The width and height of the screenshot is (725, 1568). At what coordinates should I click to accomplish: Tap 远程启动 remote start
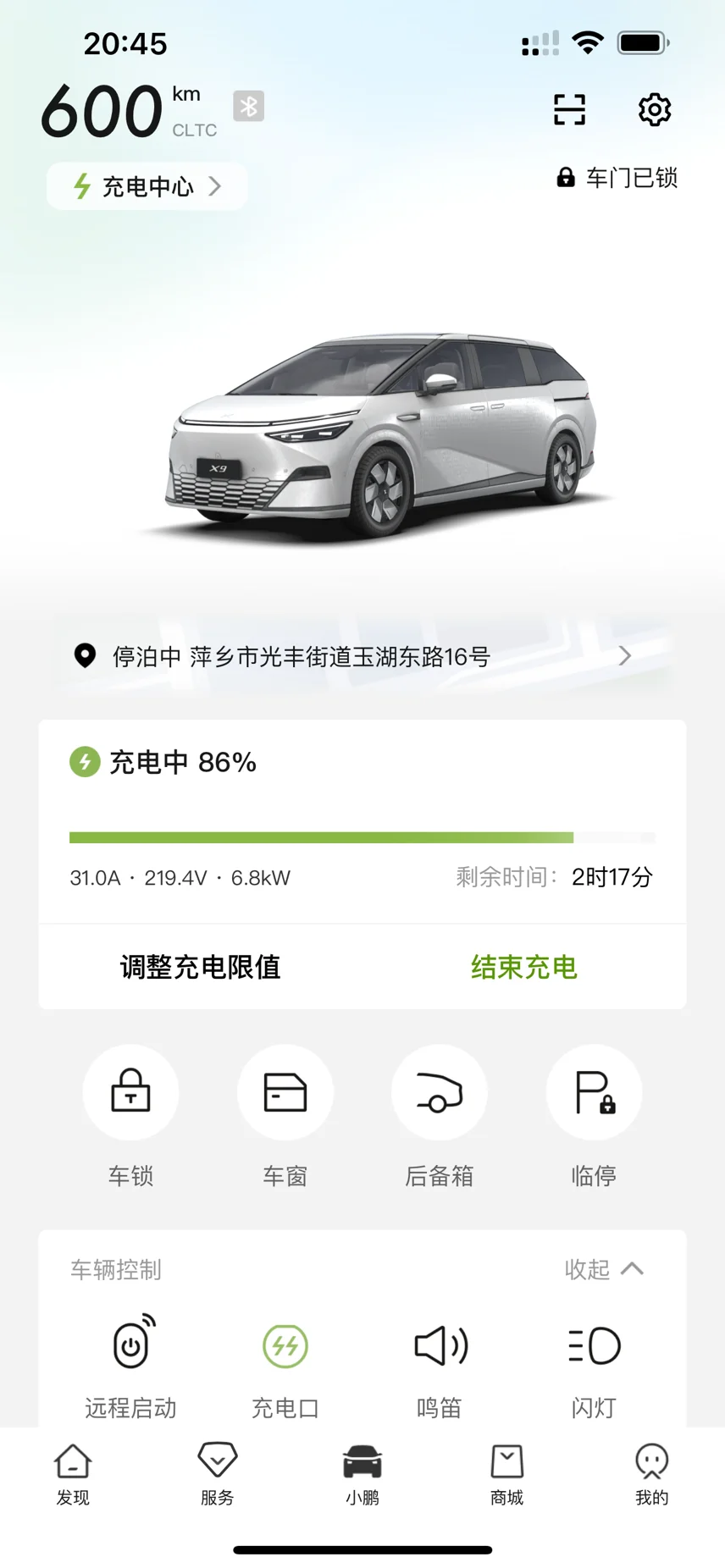coord(130,1346)
